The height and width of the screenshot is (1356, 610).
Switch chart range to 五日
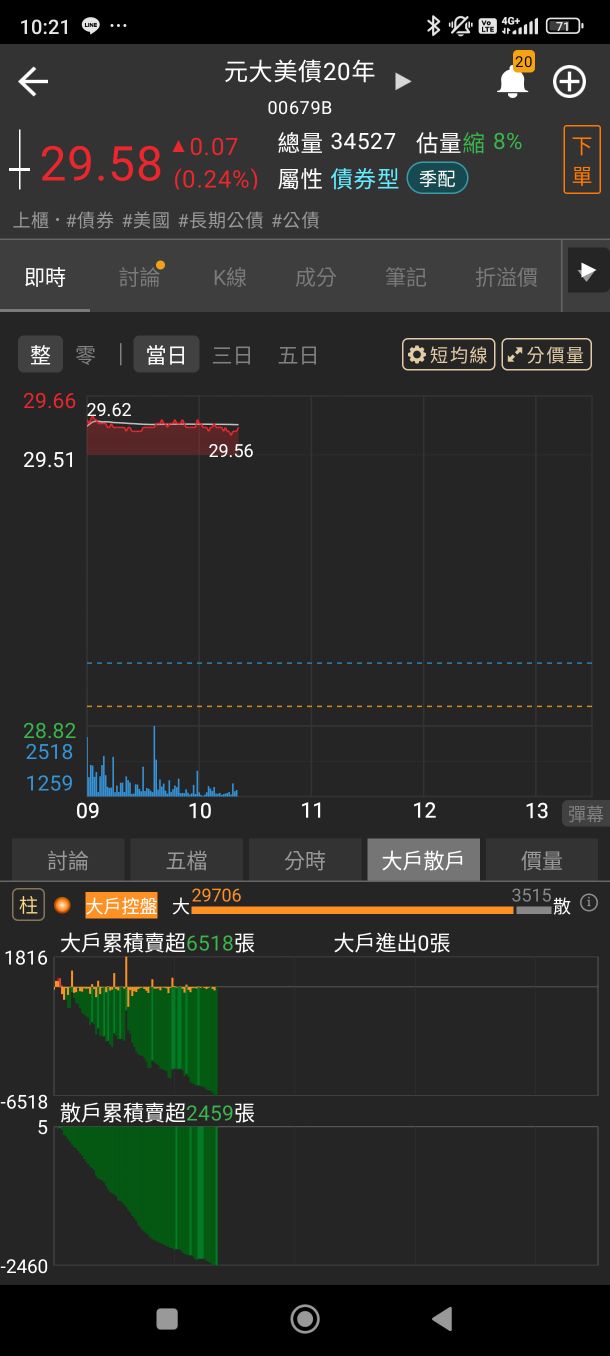point(298,355)
